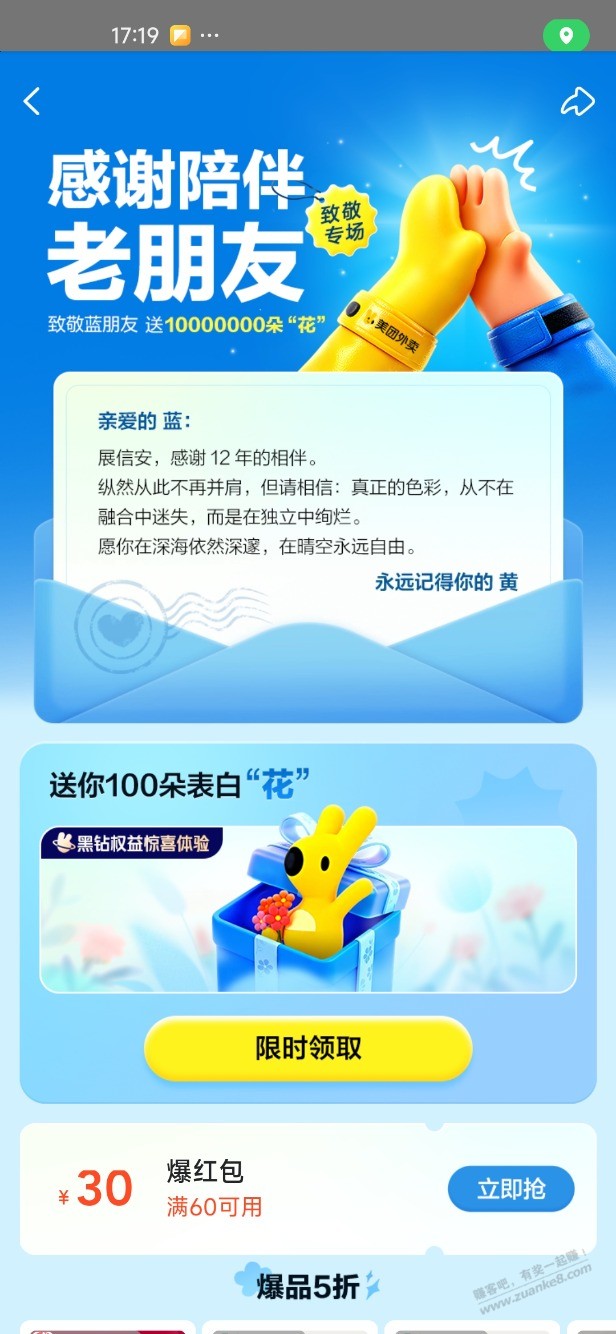Go back using the top-left arrow
The image size is (616, 1334).
point(32,101)
